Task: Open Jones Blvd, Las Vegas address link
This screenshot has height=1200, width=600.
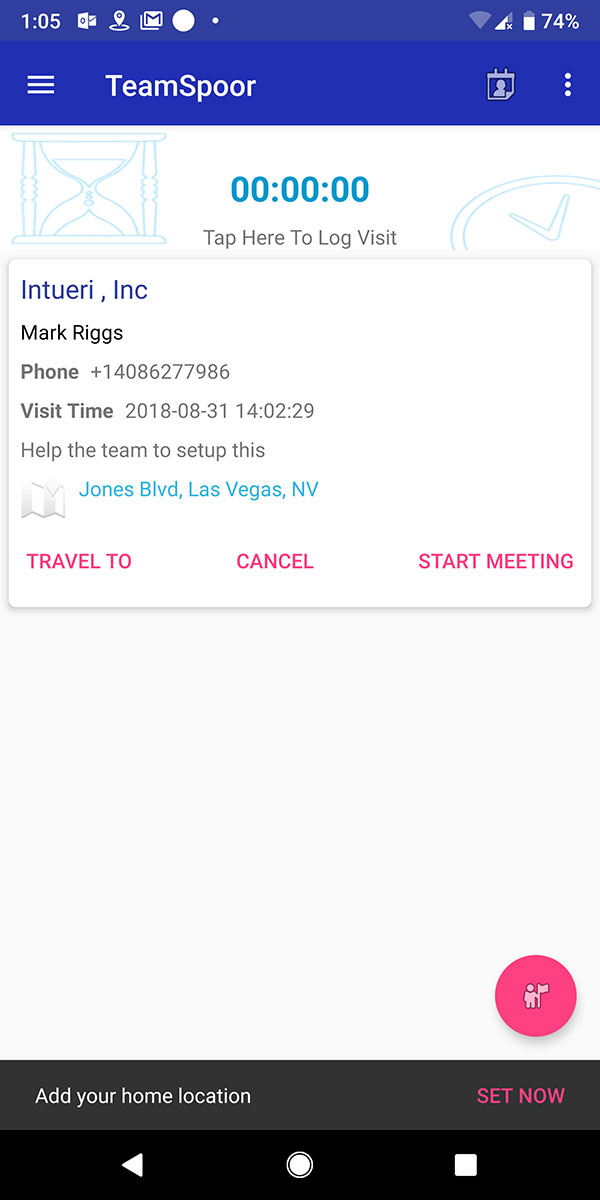Action: (x=198, y=490)
